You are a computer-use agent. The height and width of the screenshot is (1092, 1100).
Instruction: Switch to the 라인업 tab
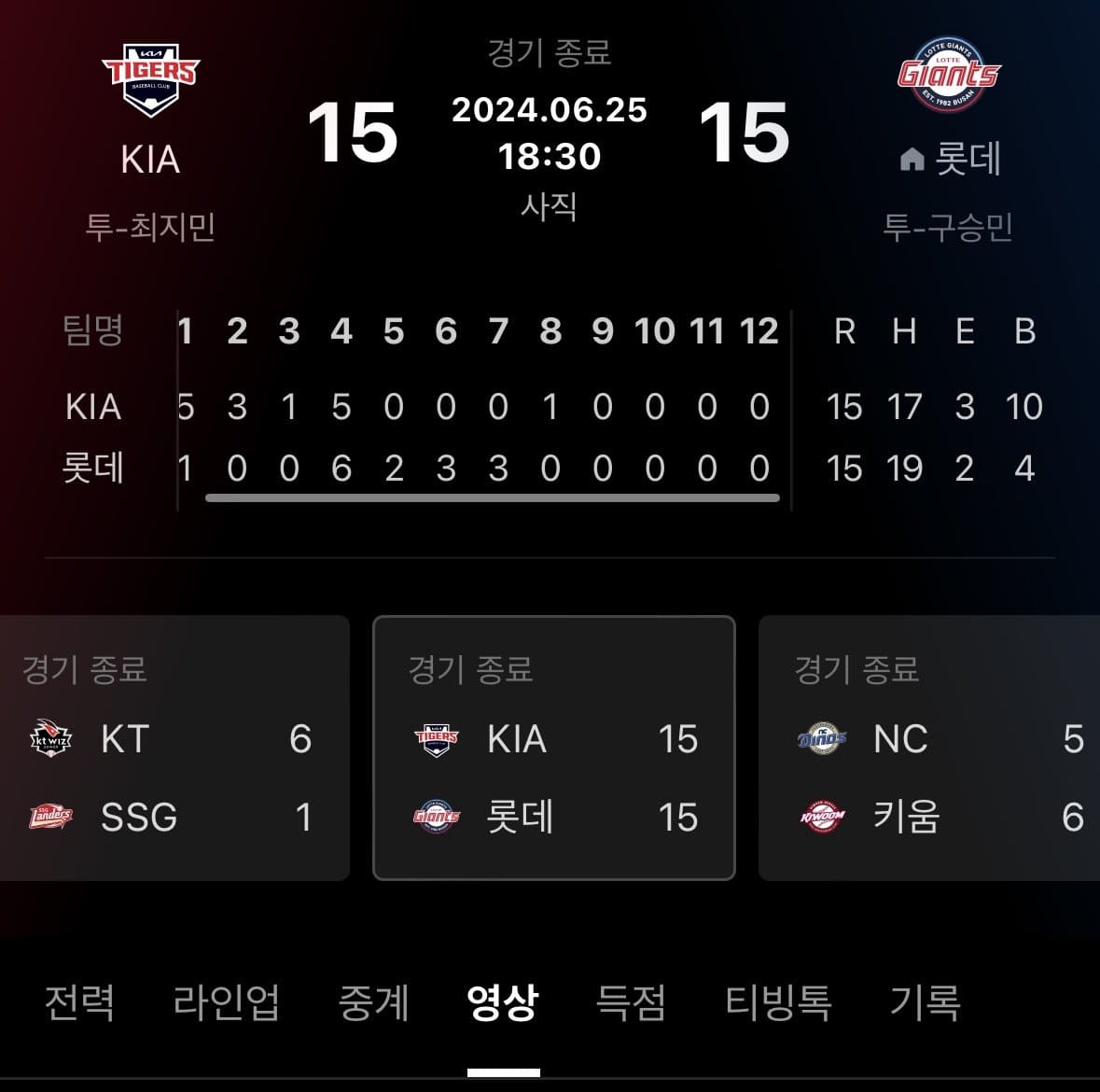tap(227, 1002)
